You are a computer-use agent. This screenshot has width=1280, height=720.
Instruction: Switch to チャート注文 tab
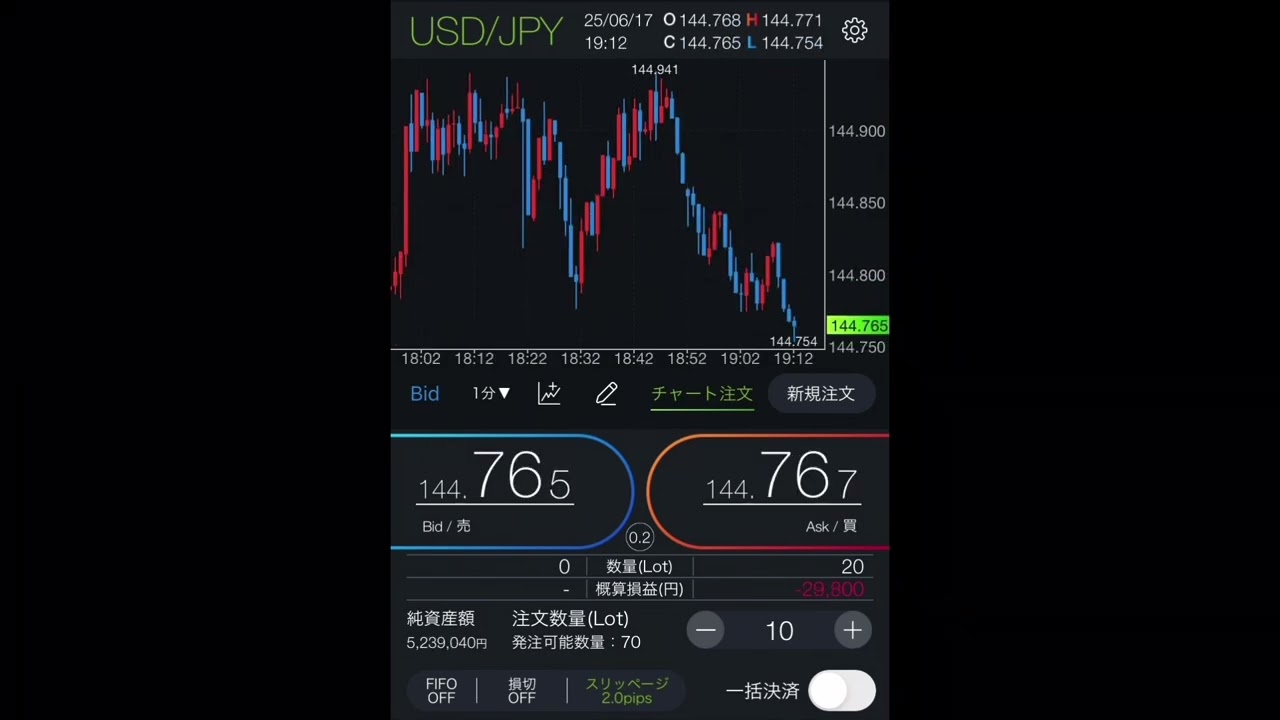(x=701, y=394)
